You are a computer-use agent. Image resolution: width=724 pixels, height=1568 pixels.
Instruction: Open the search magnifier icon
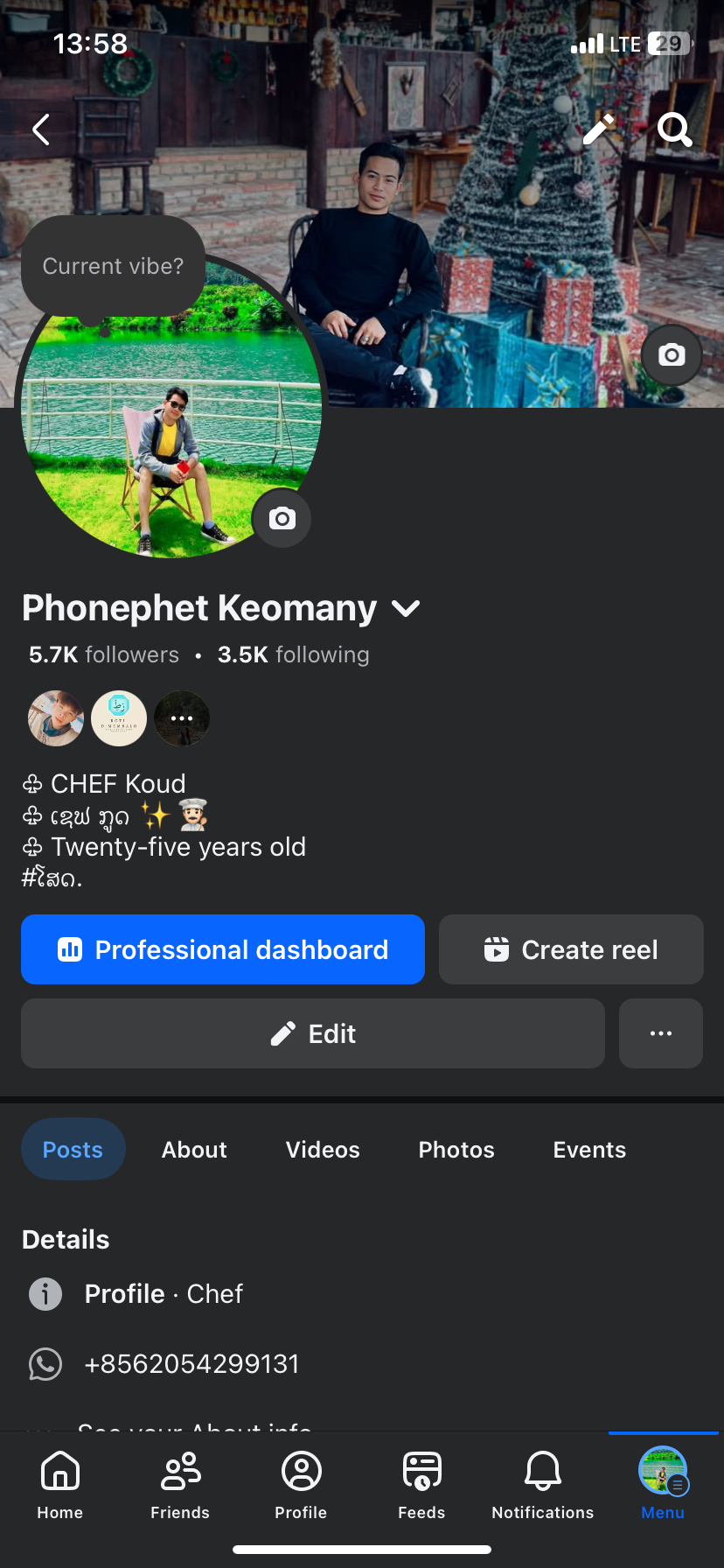[x=674, y=129]
